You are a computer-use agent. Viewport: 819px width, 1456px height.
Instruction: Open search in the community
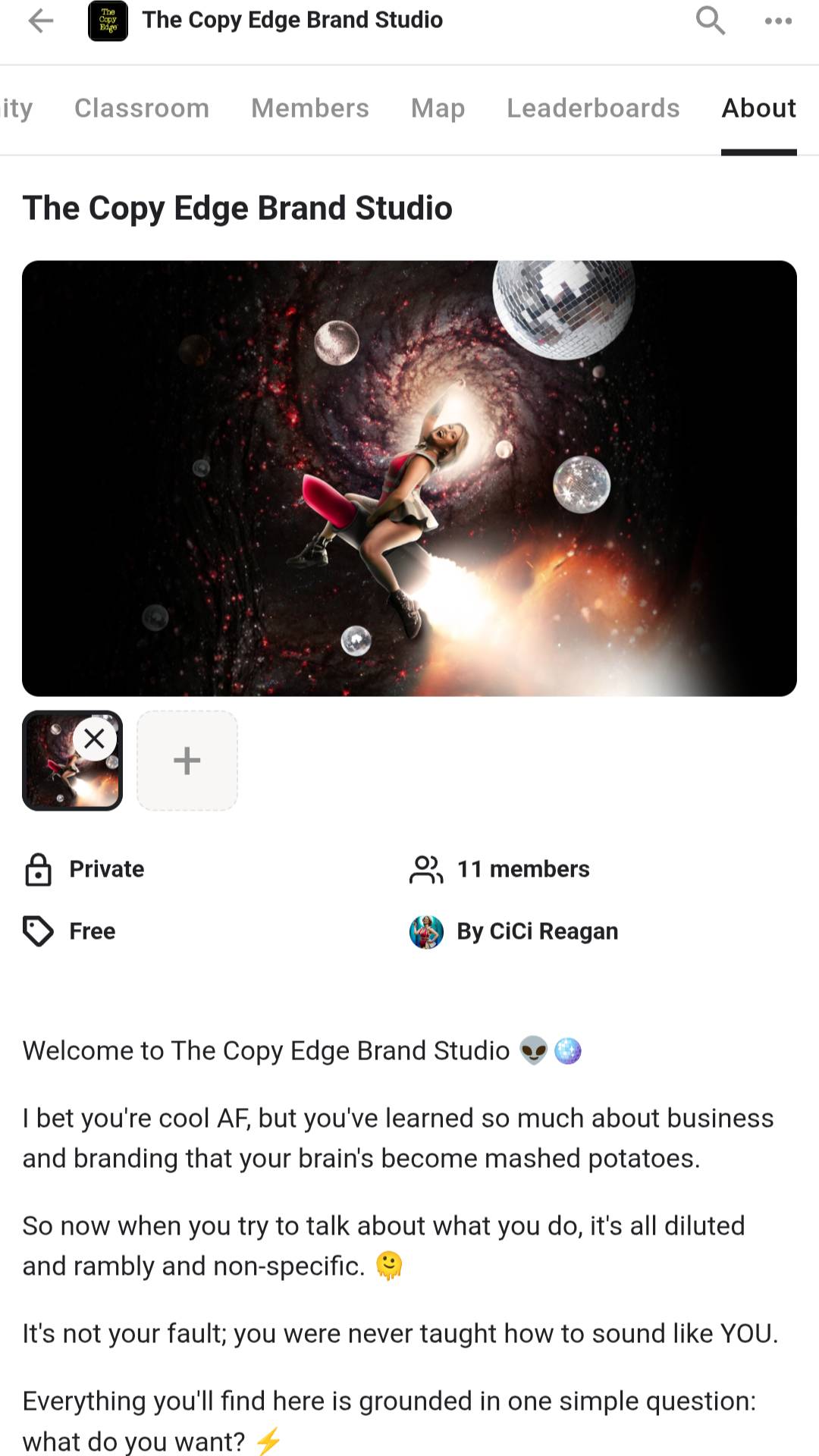point(710,21)
